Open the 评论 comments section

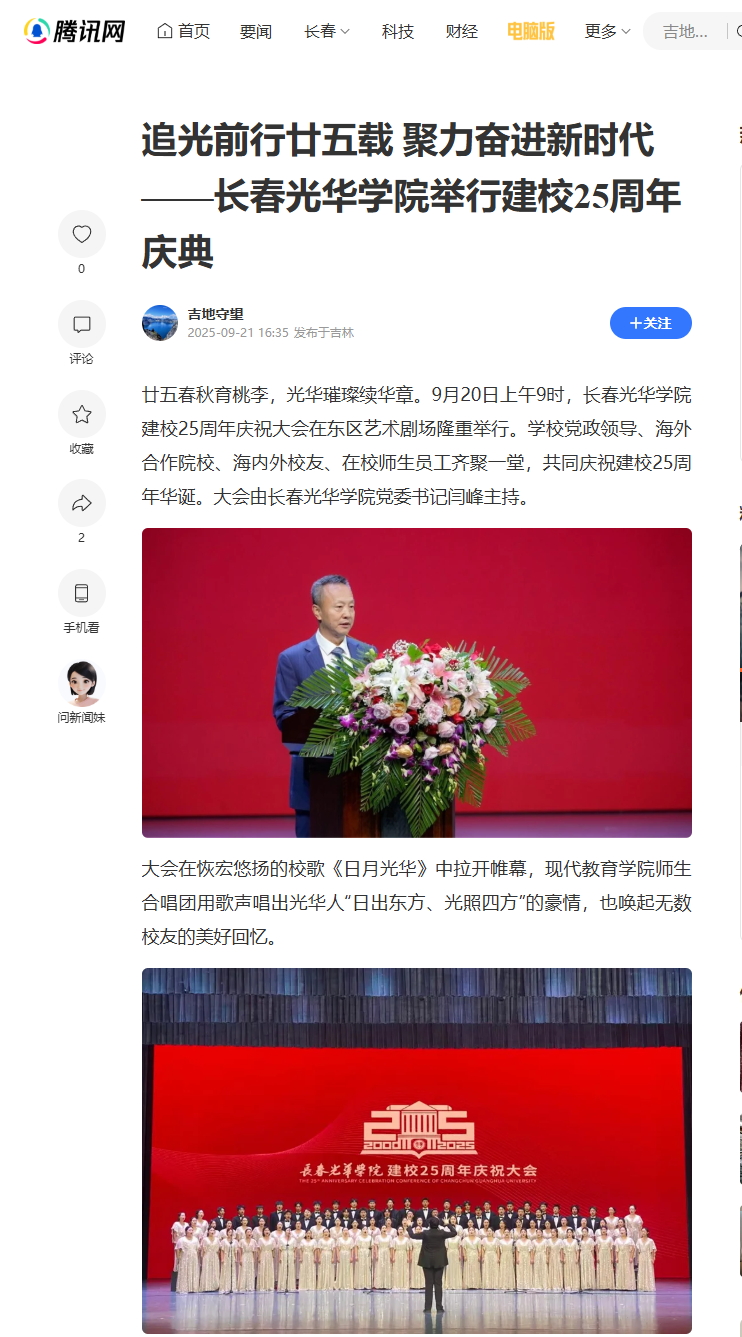(82, 324)
